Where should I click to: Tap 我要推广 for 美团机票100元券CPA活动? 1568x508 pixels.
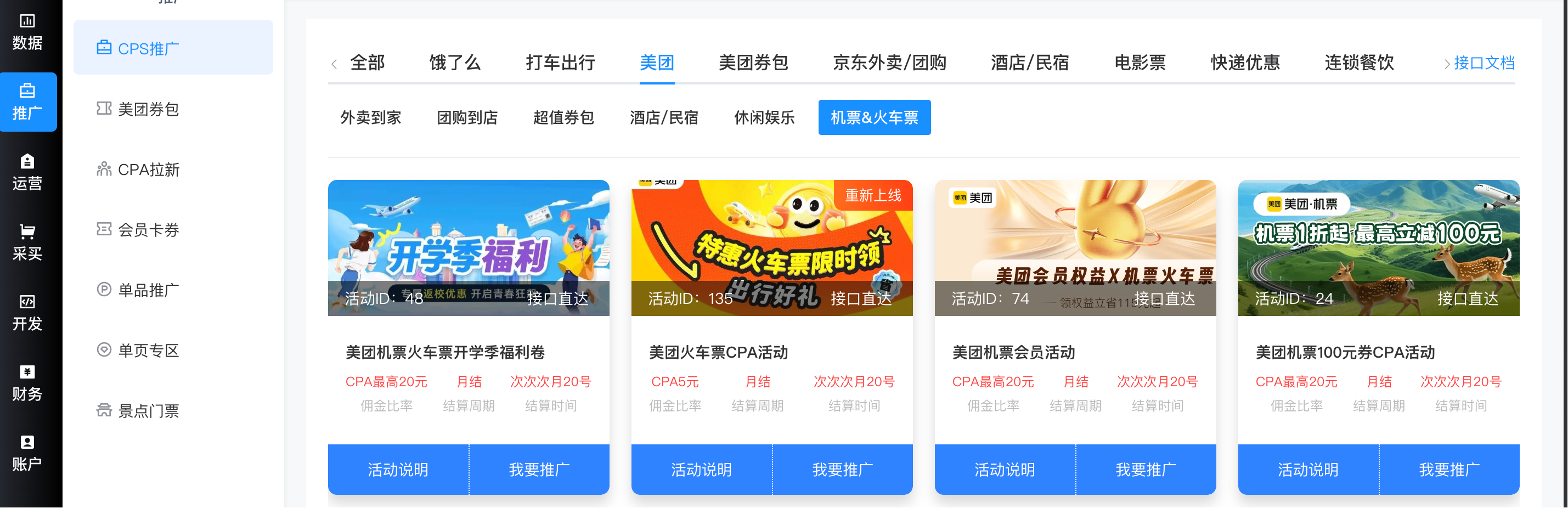(1449, 470)
